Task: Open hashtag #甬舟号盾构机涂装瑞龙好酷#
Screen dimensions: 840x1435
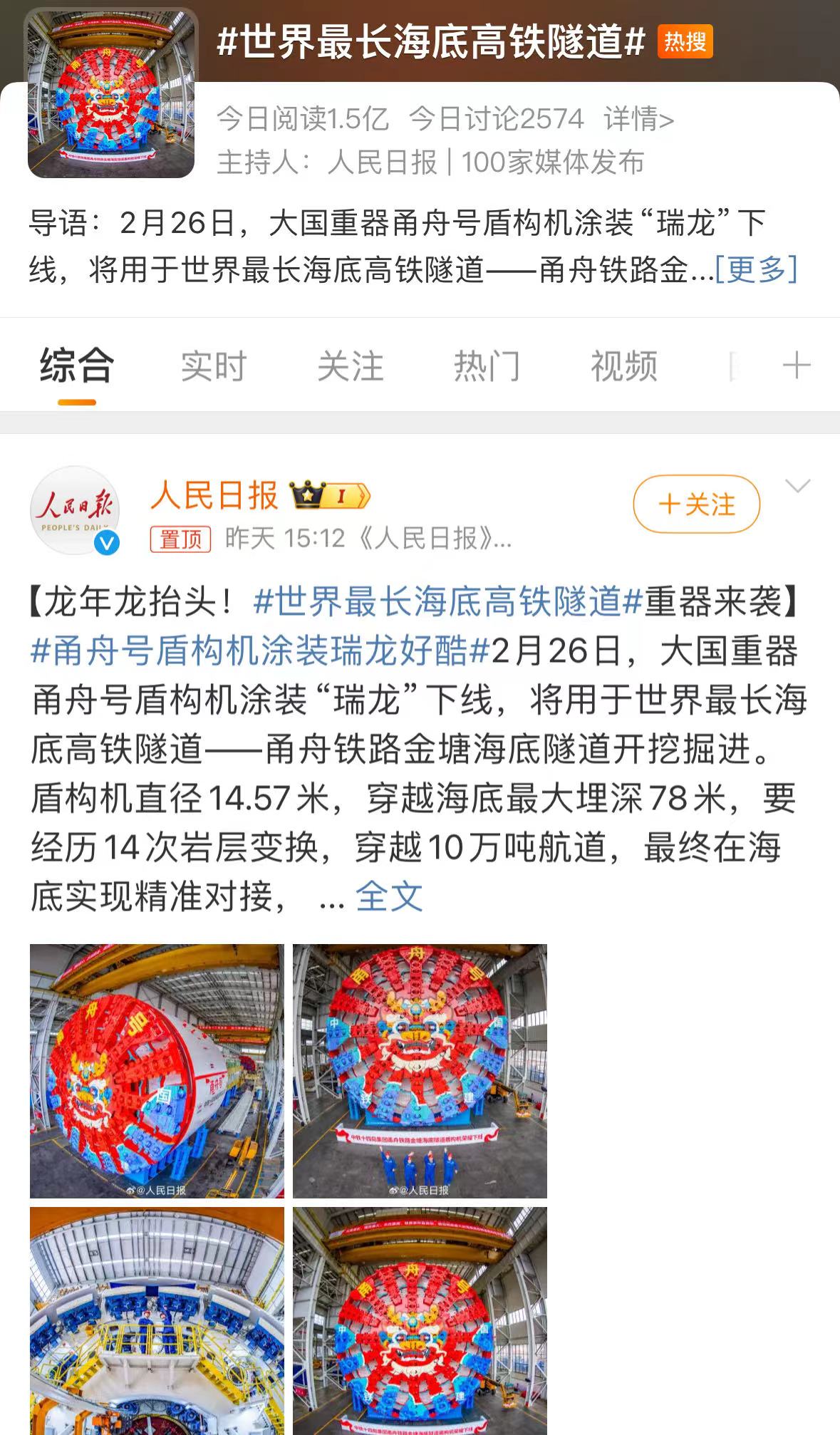Action: point(261,651)
